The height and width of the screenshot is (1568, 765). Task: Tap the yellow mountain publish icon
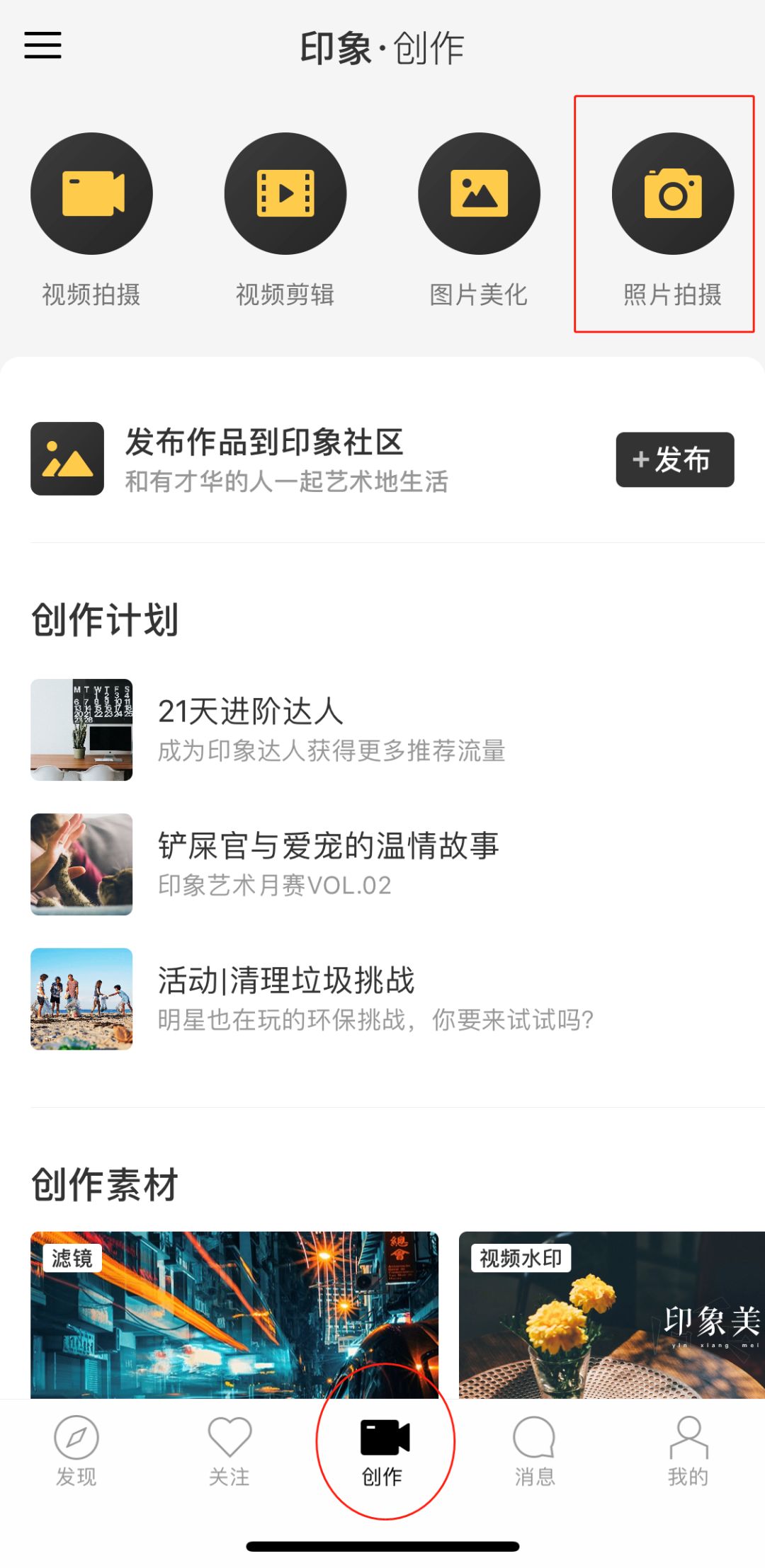[67, 457]
